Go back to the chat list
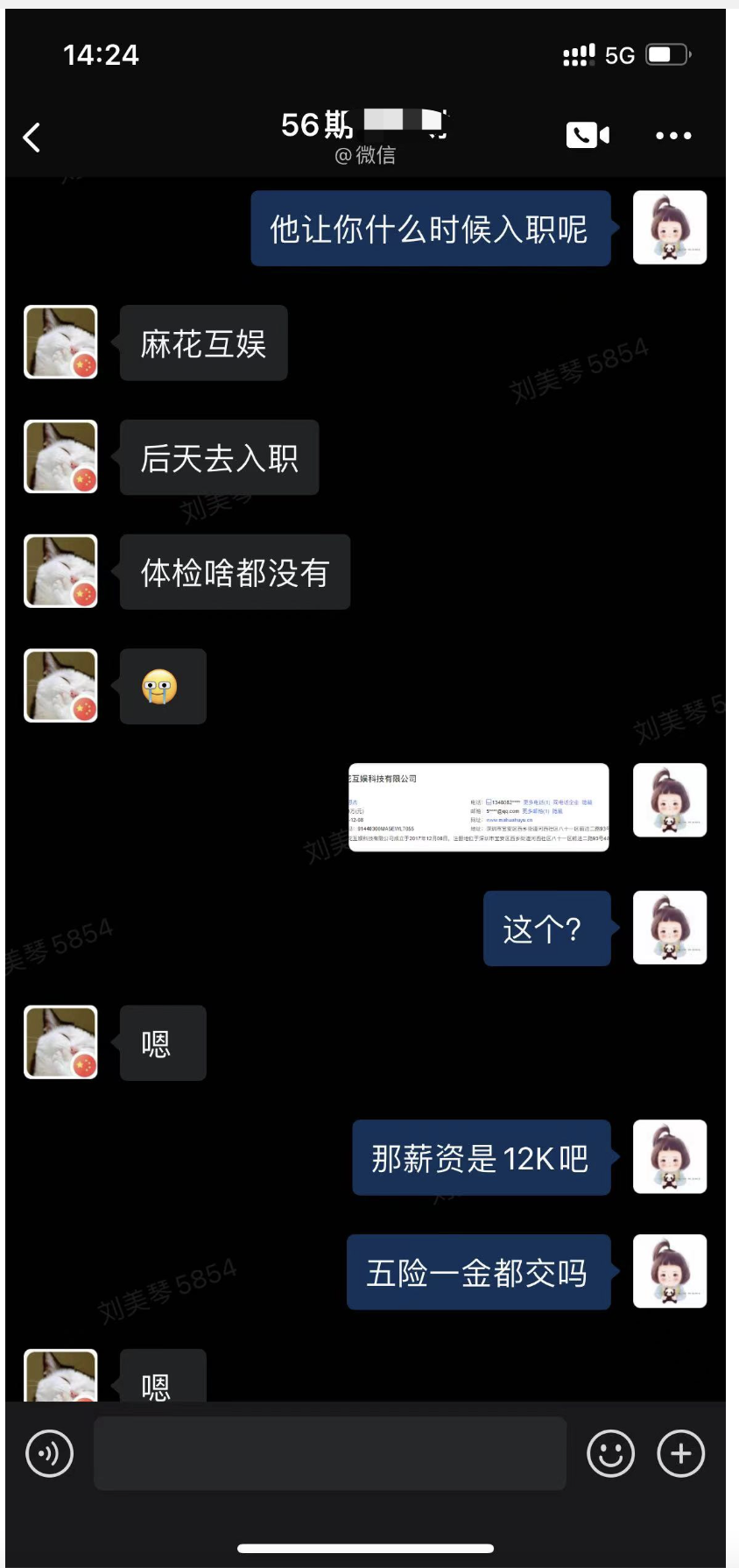Viewport: 739px width, 1568px height. click(32, 137)
